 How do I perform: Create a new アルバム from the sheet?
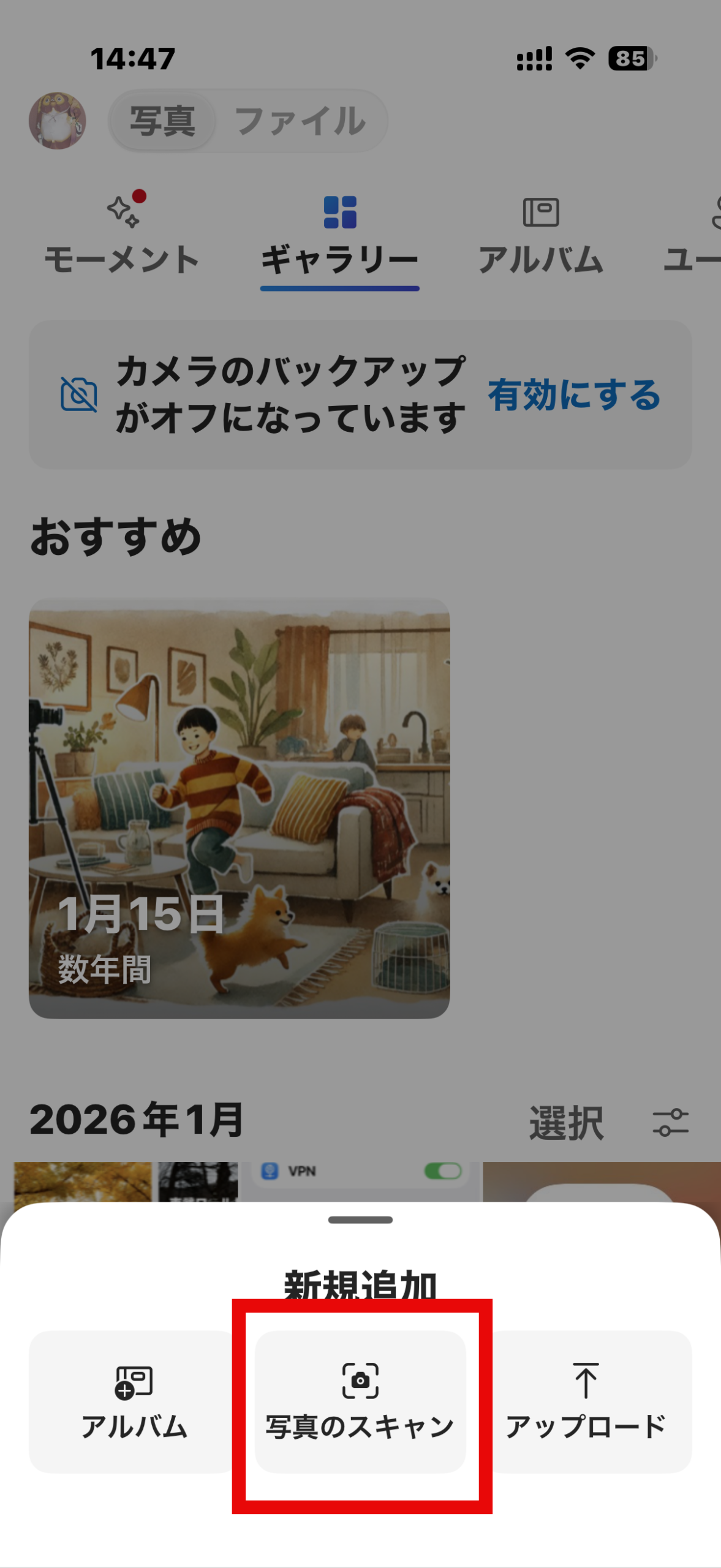pos(134,1401)
